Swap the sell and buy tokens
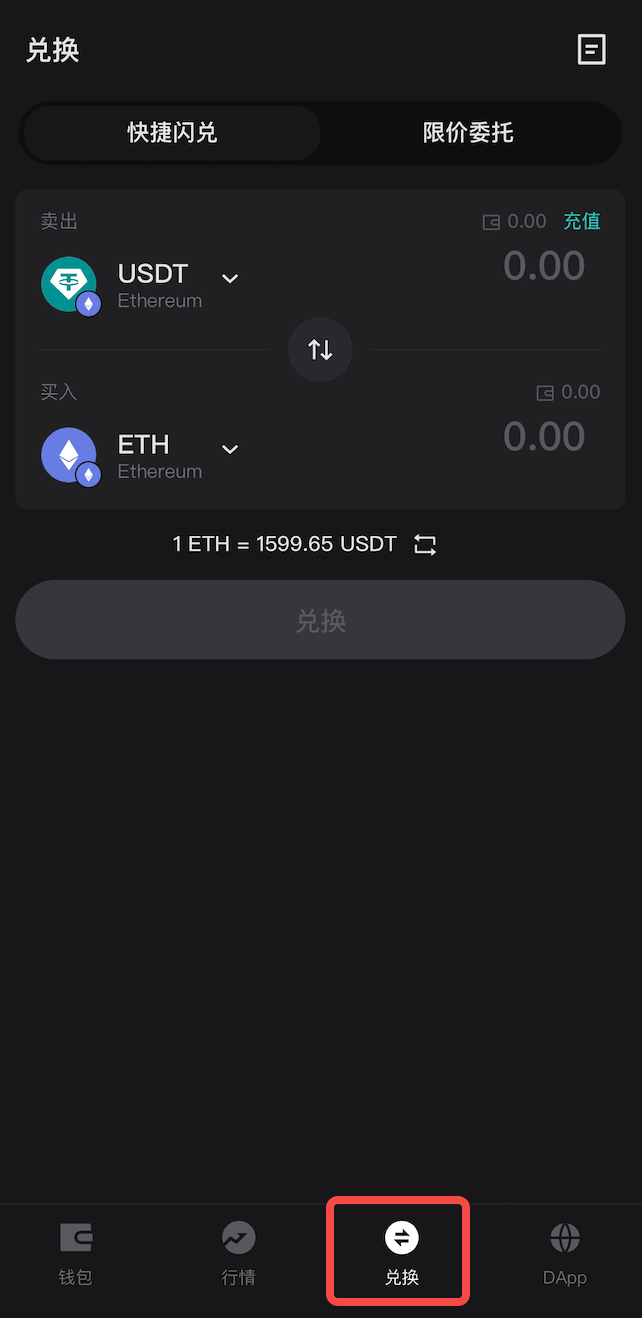 click(320, 349)
